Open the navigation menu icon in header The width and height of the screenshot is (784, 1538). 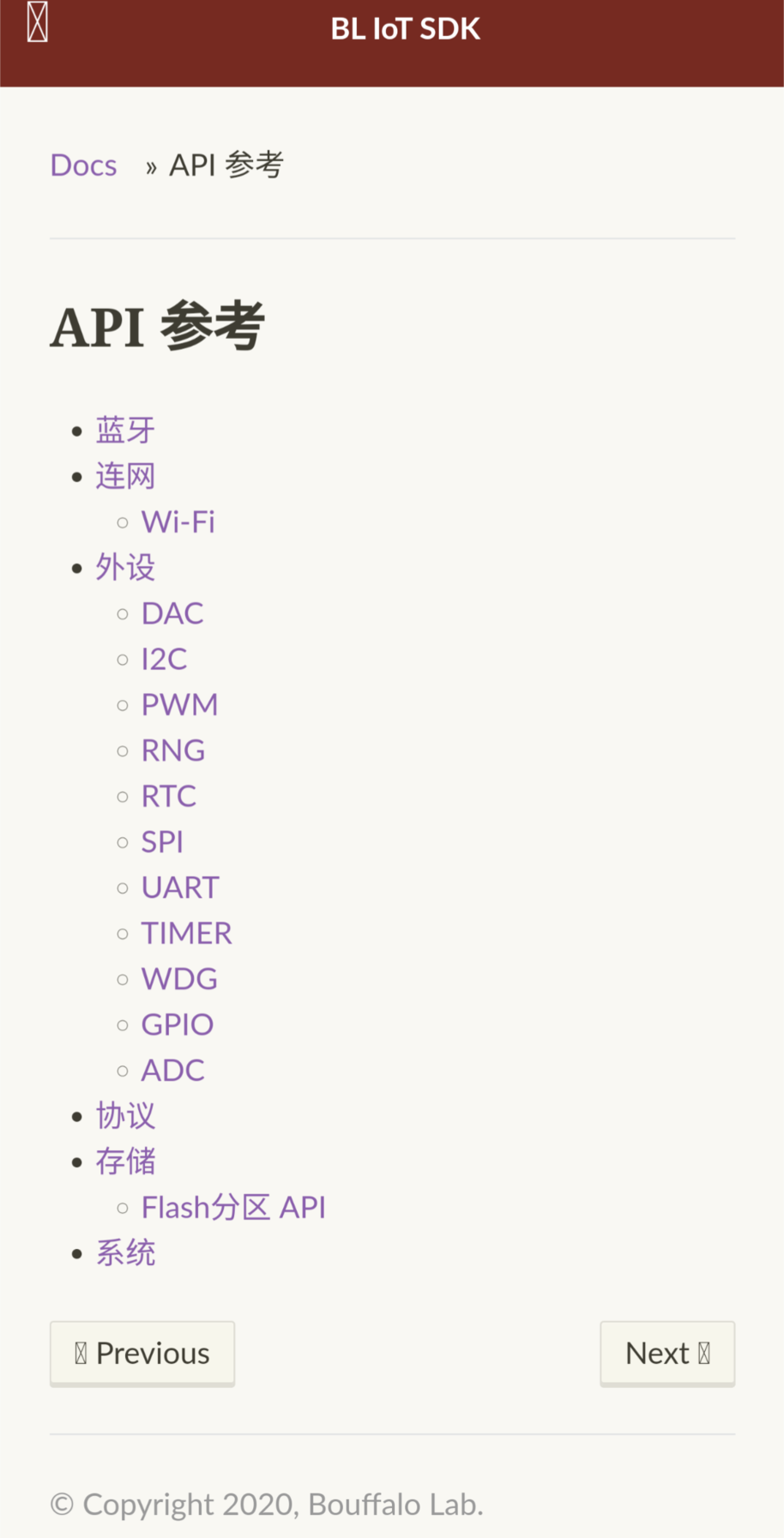37,23
